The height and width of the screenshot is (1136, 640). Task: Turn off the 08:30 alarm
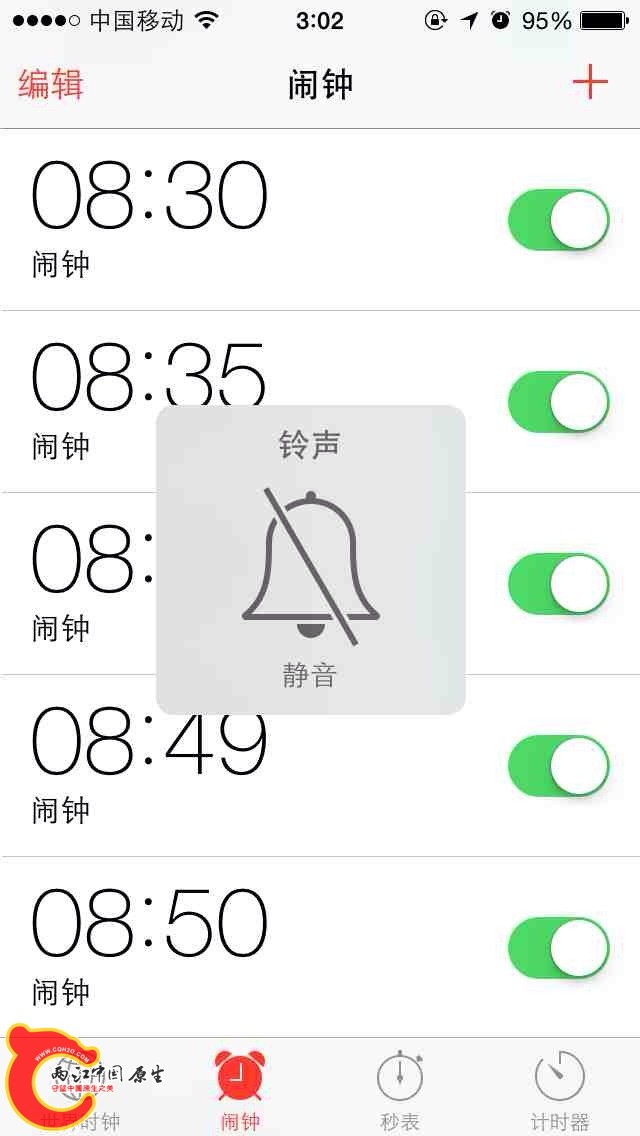point(559,220)
